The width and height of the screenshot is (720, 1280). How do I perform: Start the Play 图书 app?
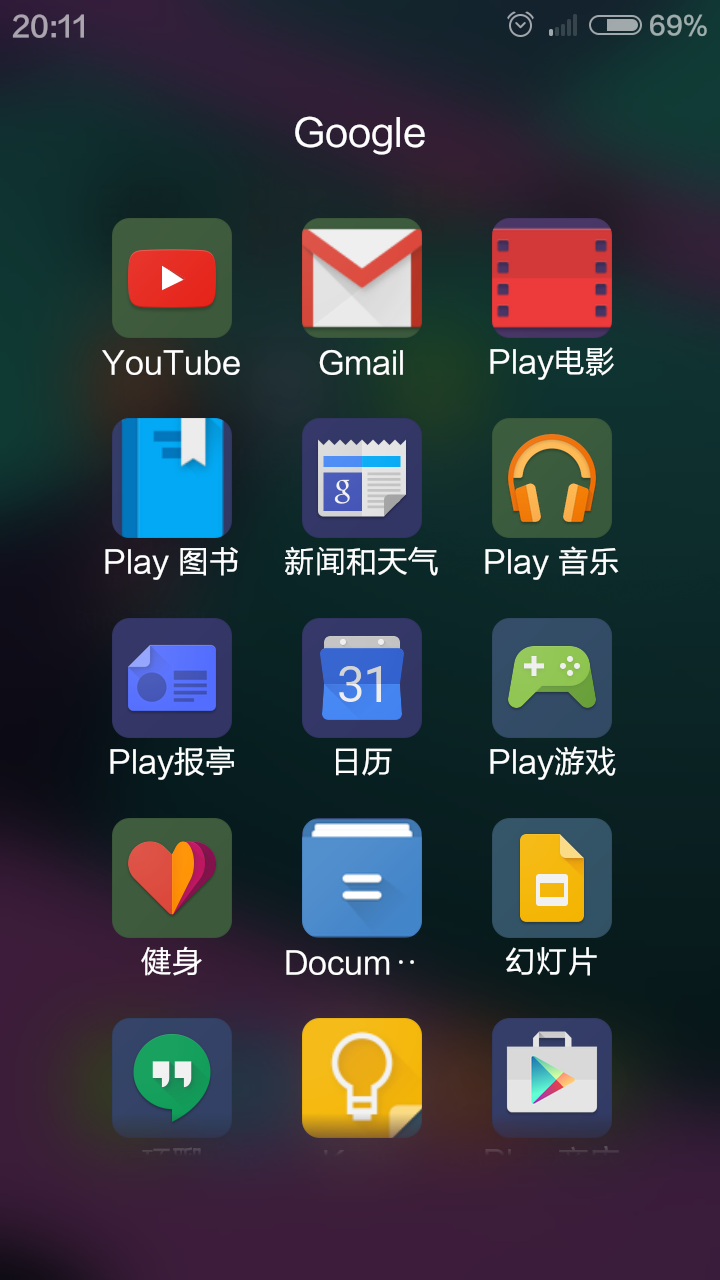click(171, 477)
